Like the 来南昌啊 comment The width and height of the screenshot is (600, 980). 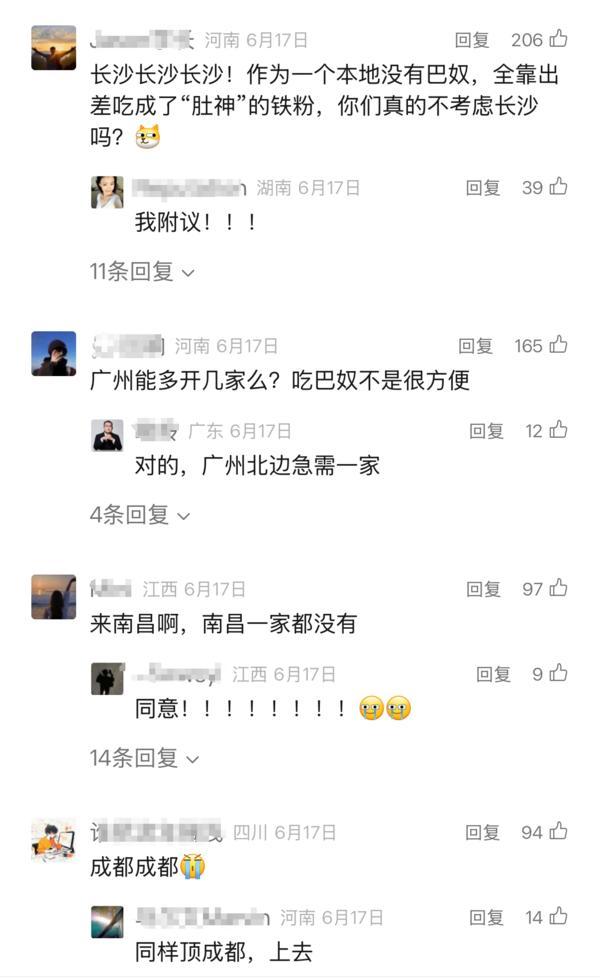(558, 589)
